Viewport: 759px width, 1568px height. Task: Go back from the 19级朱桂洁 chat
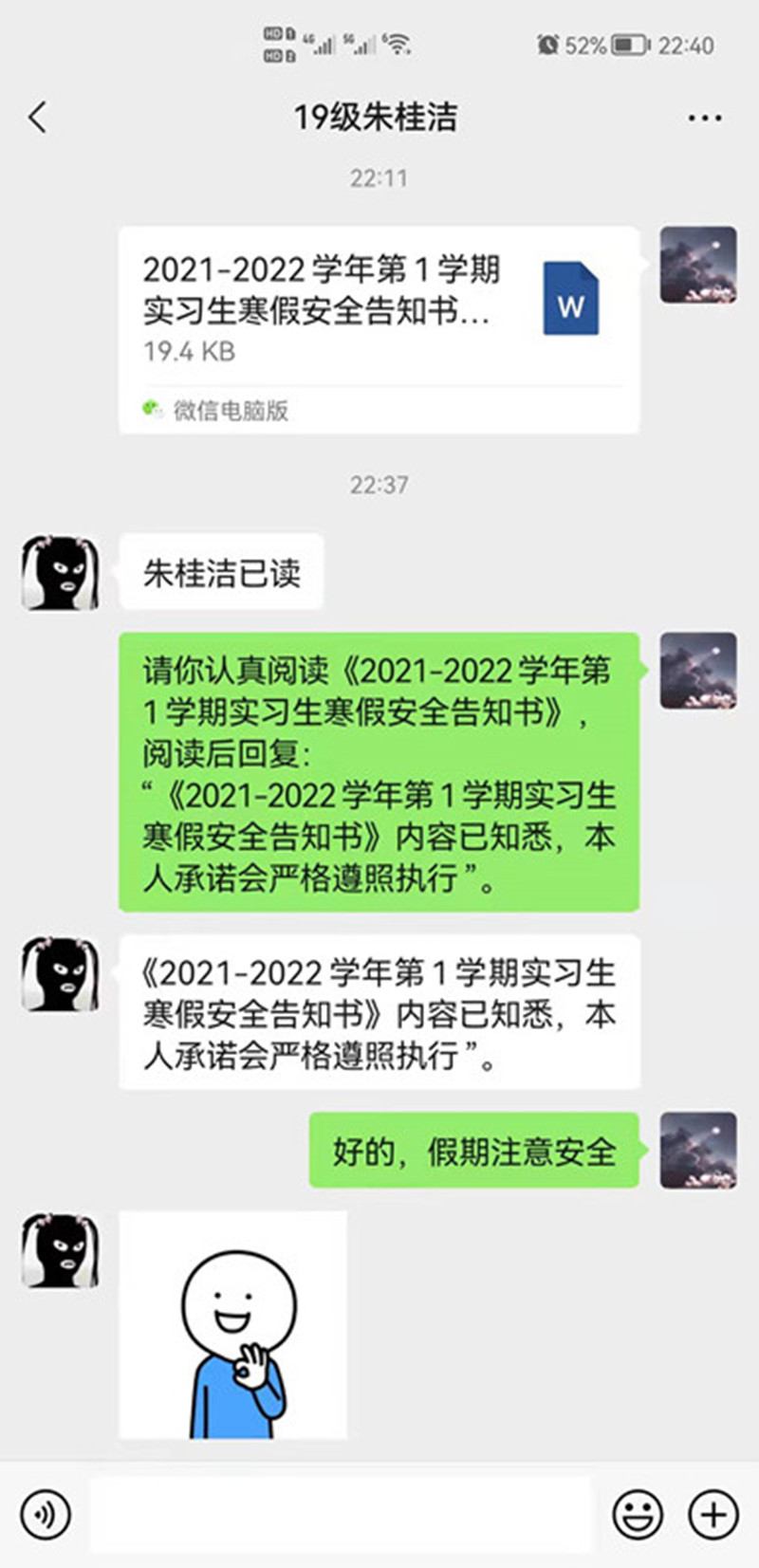pos(38,118)
